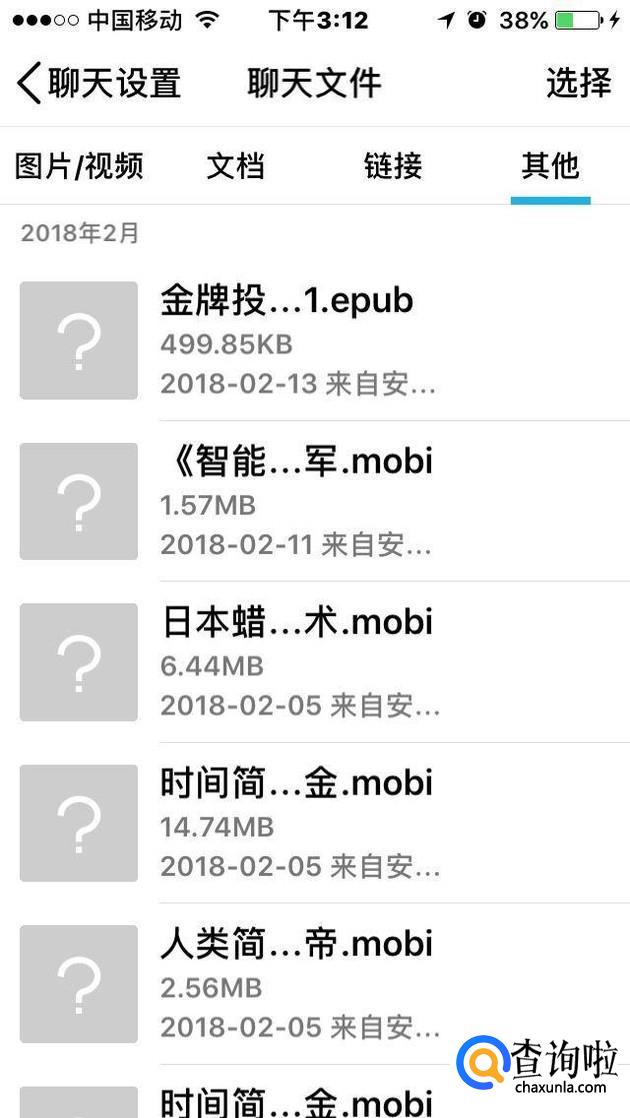Go back to 聊天设置
The image size is (630, 1118).
[98, 83]
